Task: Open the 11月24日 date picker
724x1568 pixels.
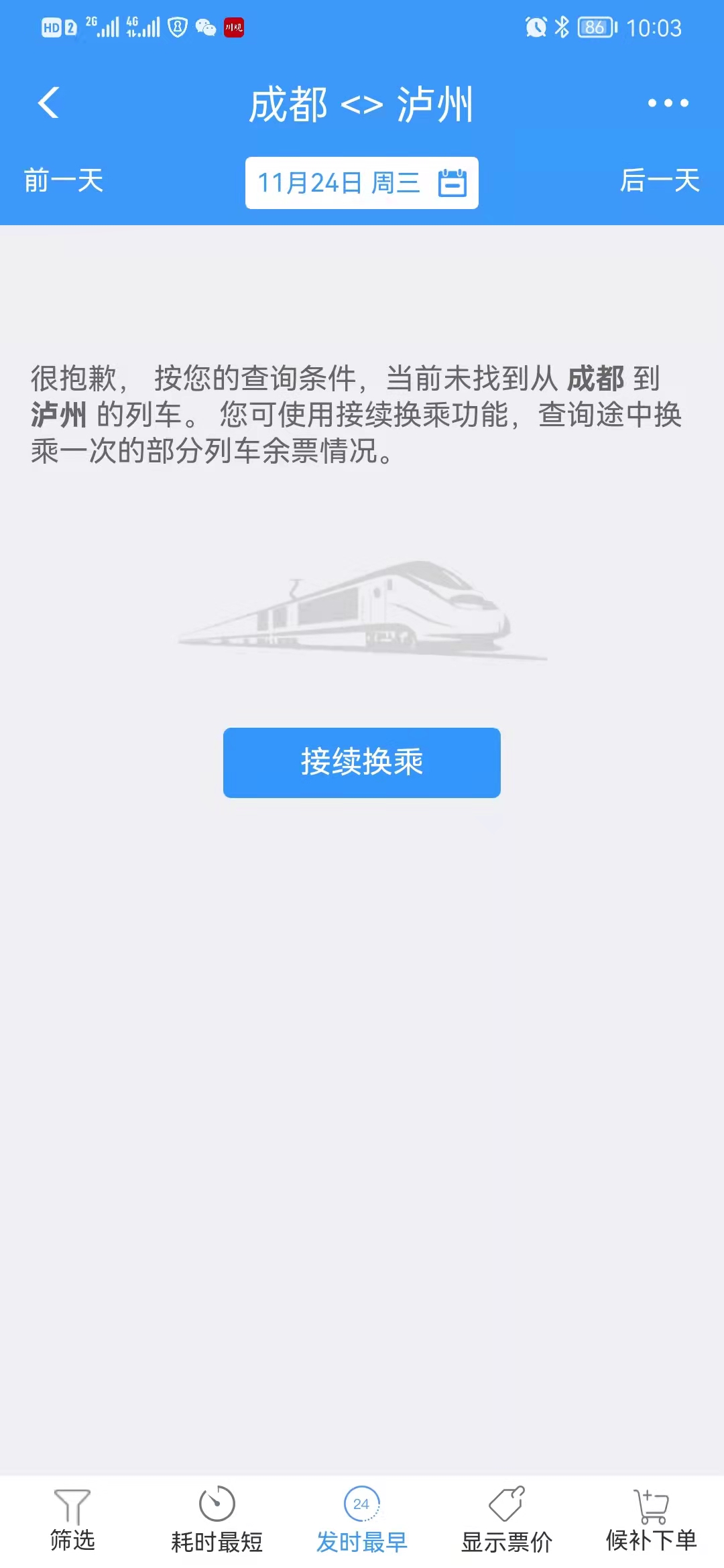Action: 361,183
